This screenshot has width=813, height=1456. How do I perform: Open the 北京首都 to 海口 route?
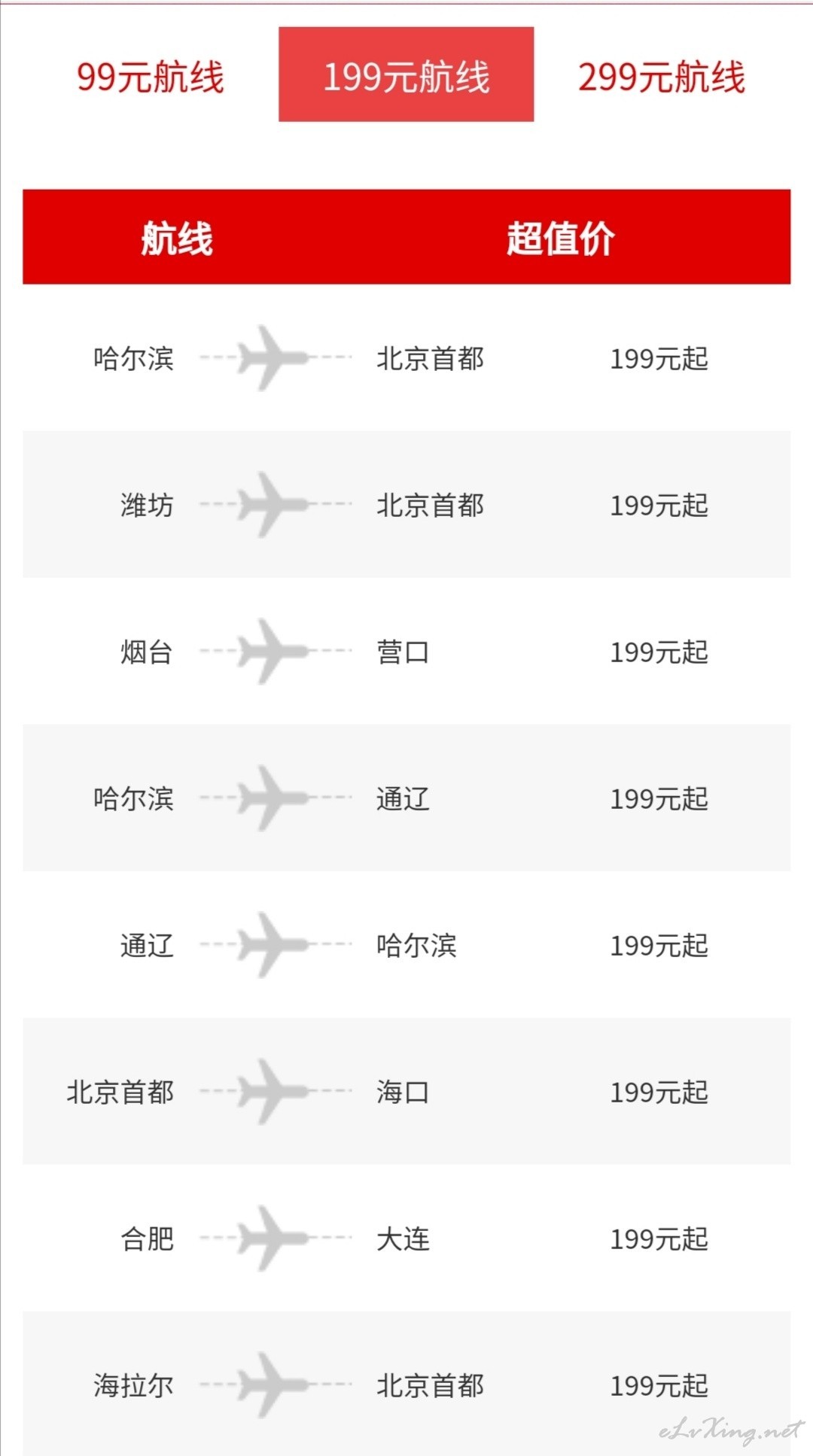pyautogui.click(x=406, y=1092)
